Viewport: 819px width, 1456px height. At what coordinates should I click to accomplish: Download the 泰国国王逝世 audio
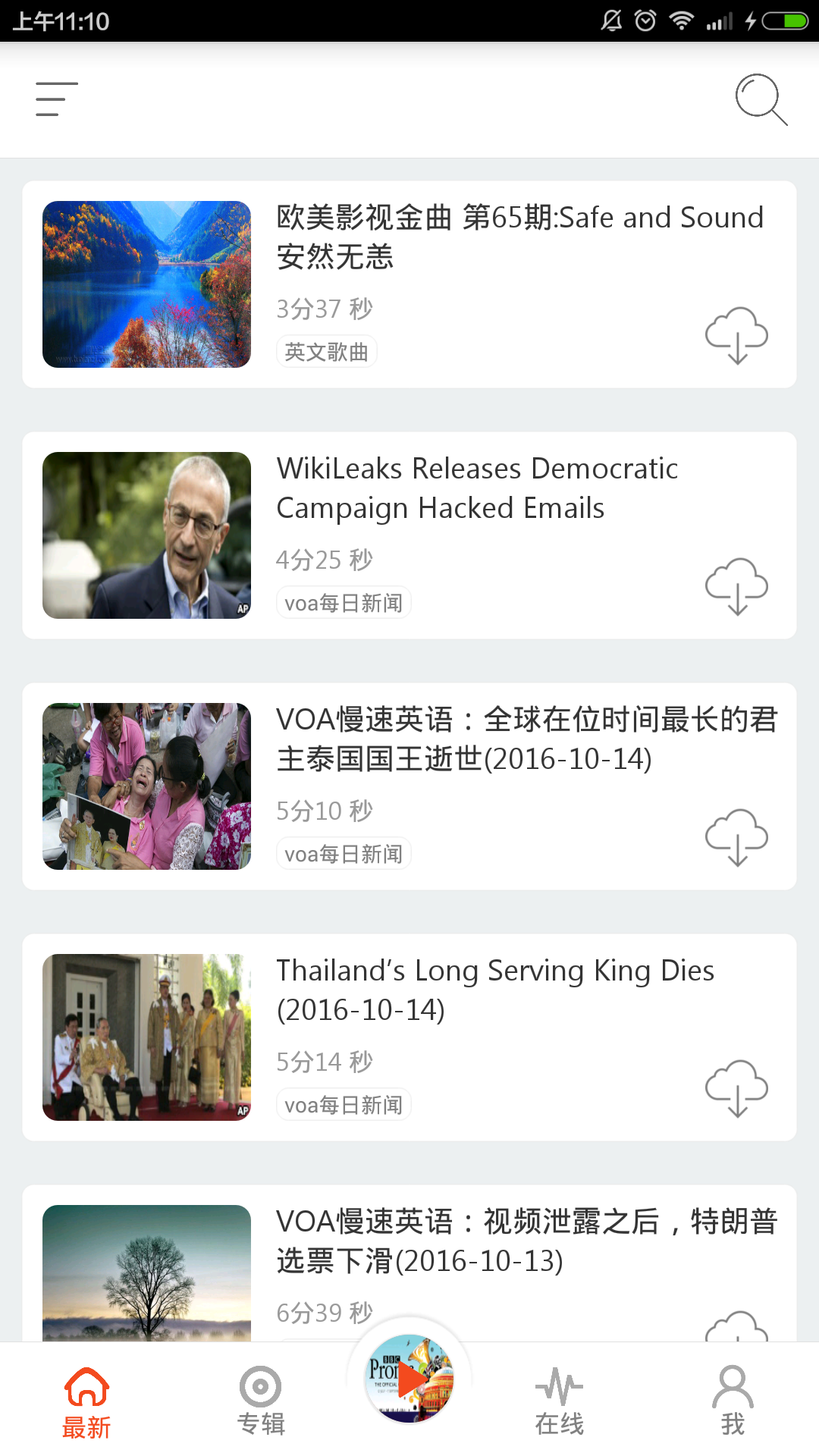click(x=736, y=837)
